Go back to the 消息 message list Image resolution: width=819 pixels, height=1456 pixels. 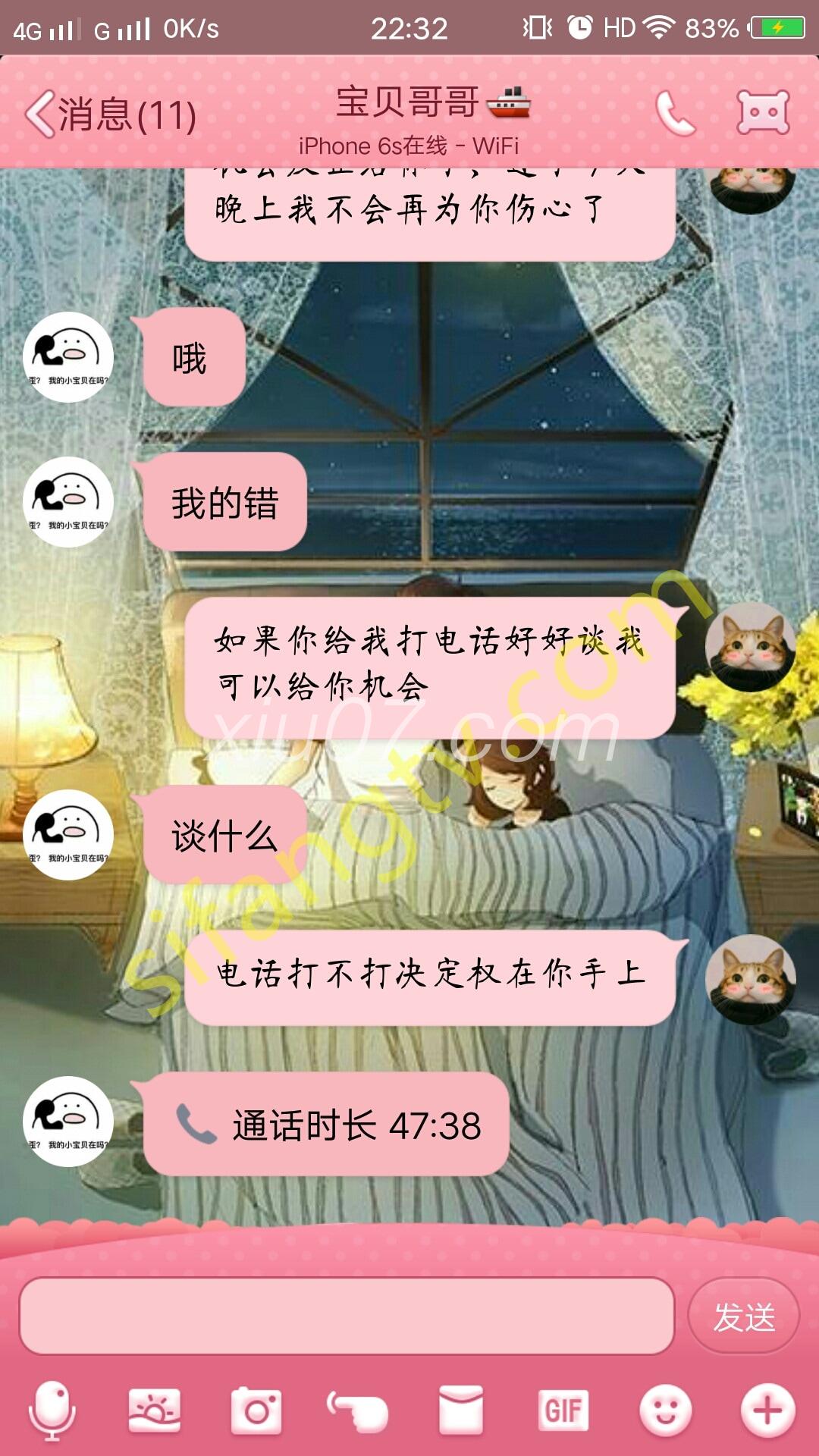(110, 115)
